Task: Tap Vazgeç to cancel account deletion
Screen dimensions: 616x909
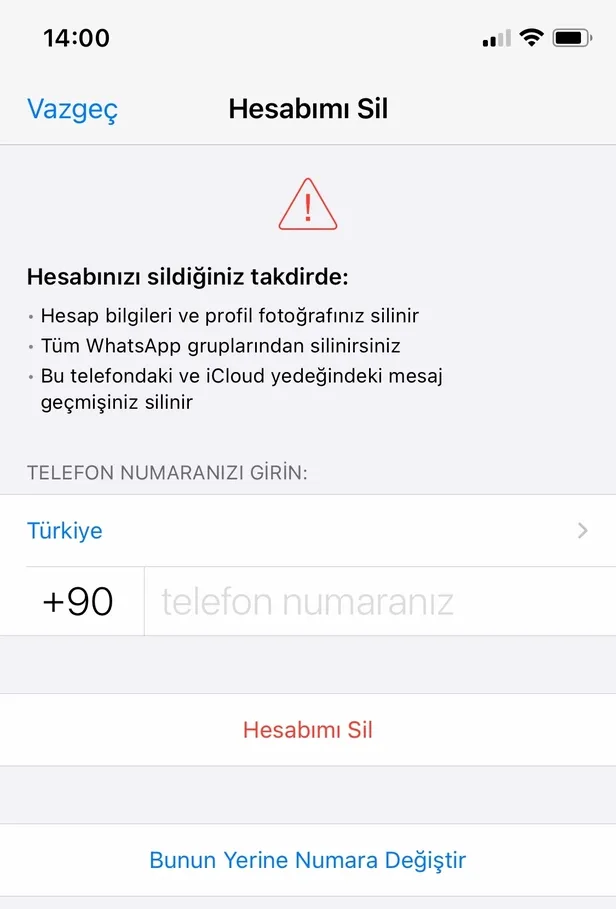Action: coord(72,109)
